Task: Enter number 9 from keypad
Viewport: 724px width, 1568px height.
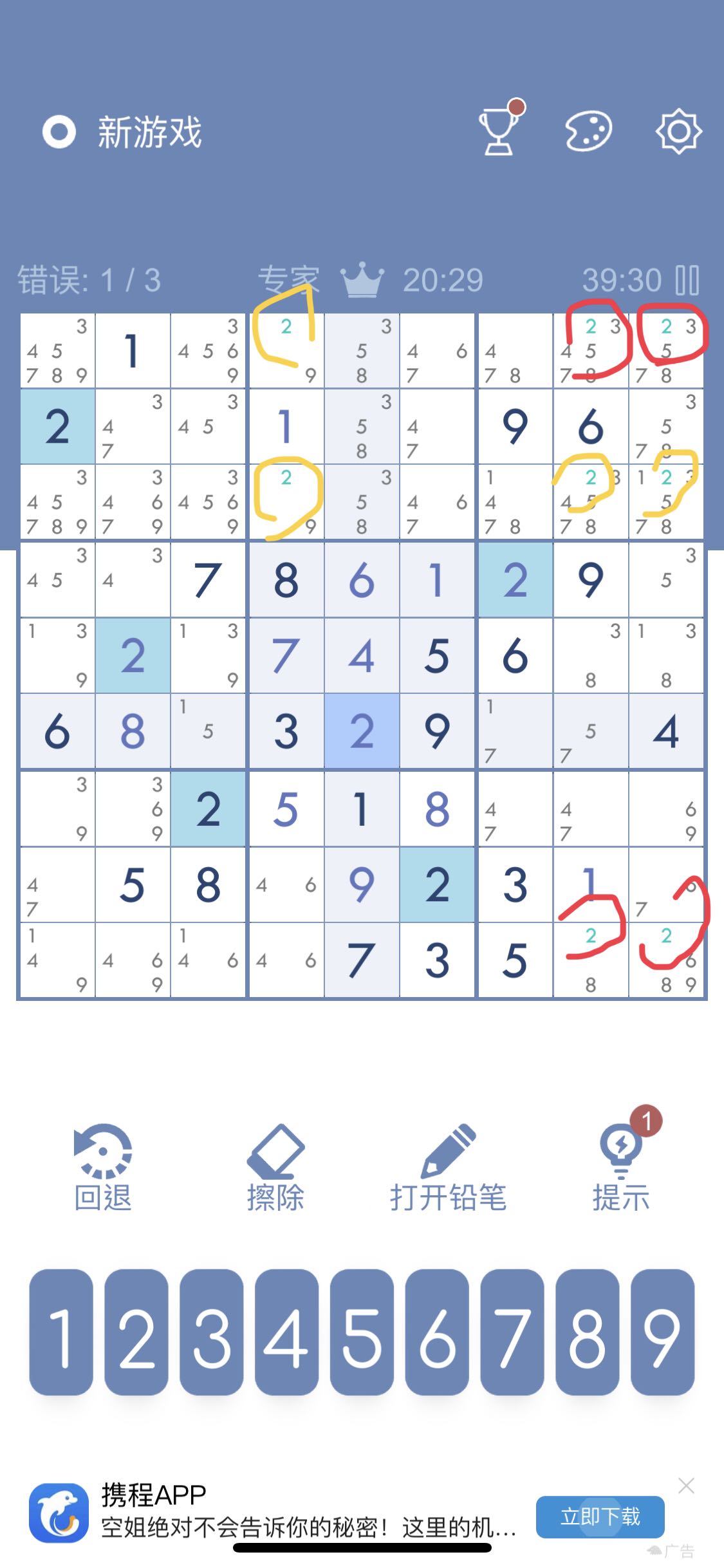Action: coord(663,1332)
